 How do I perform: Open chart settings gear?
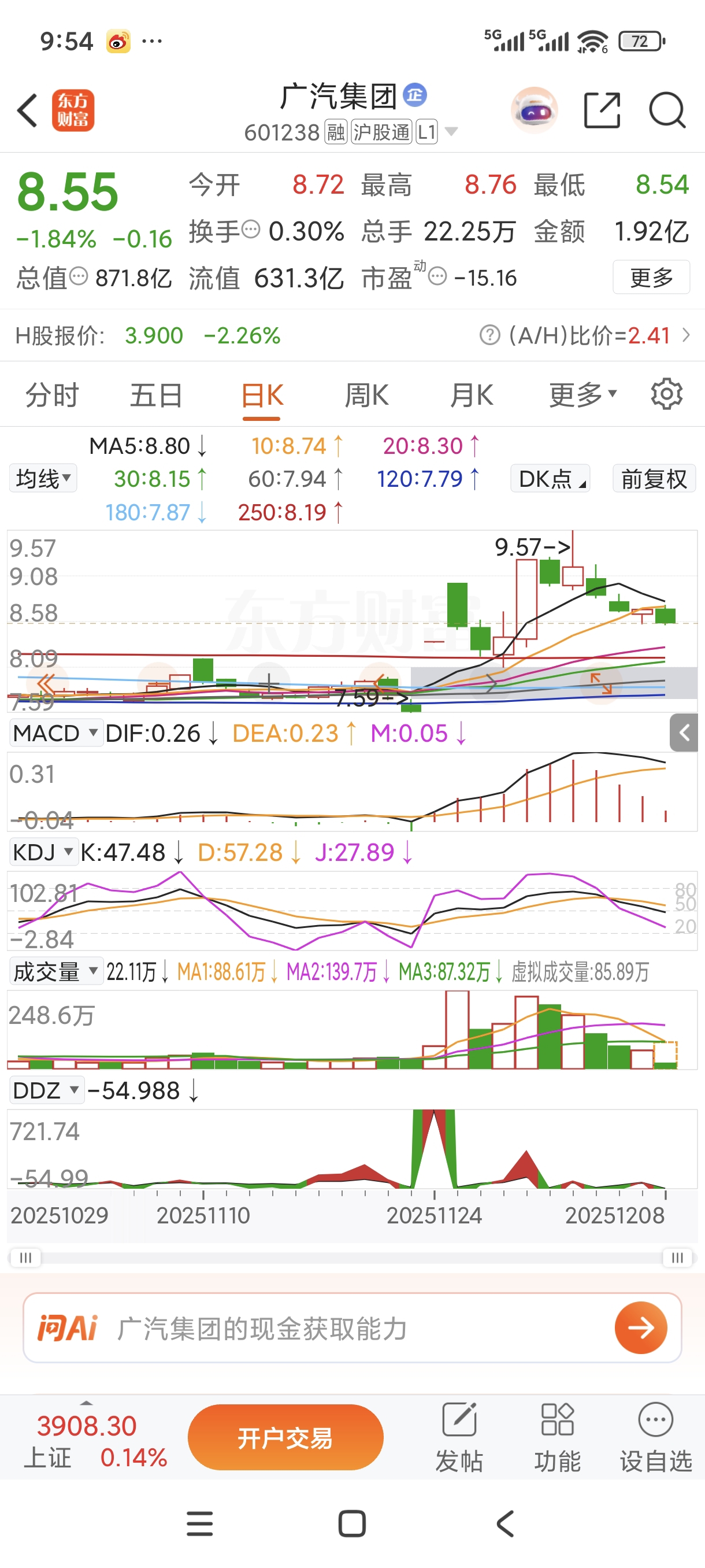[667, 394]
